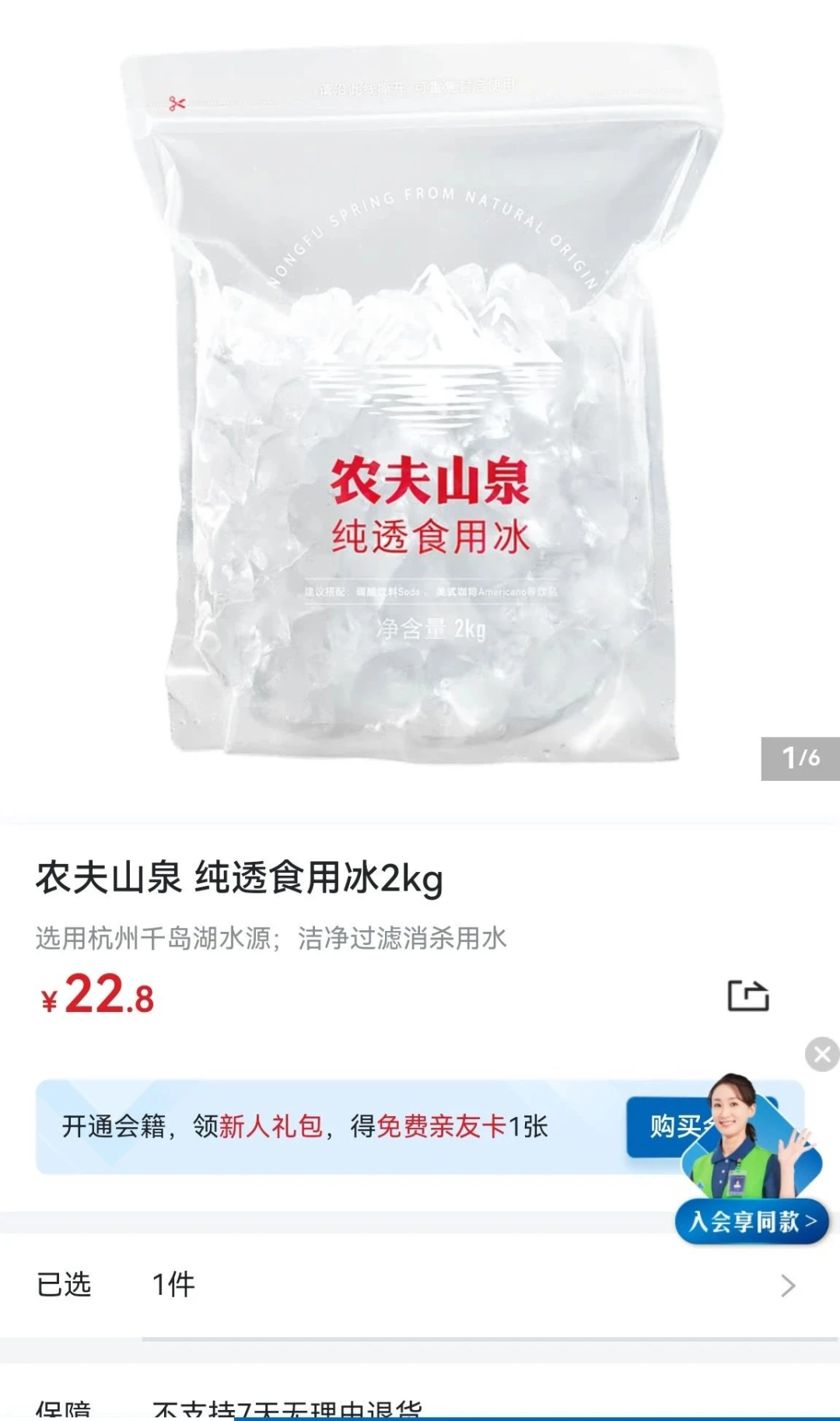Share this product via share icon
The image size is (840, 1421).
[748, 995]
